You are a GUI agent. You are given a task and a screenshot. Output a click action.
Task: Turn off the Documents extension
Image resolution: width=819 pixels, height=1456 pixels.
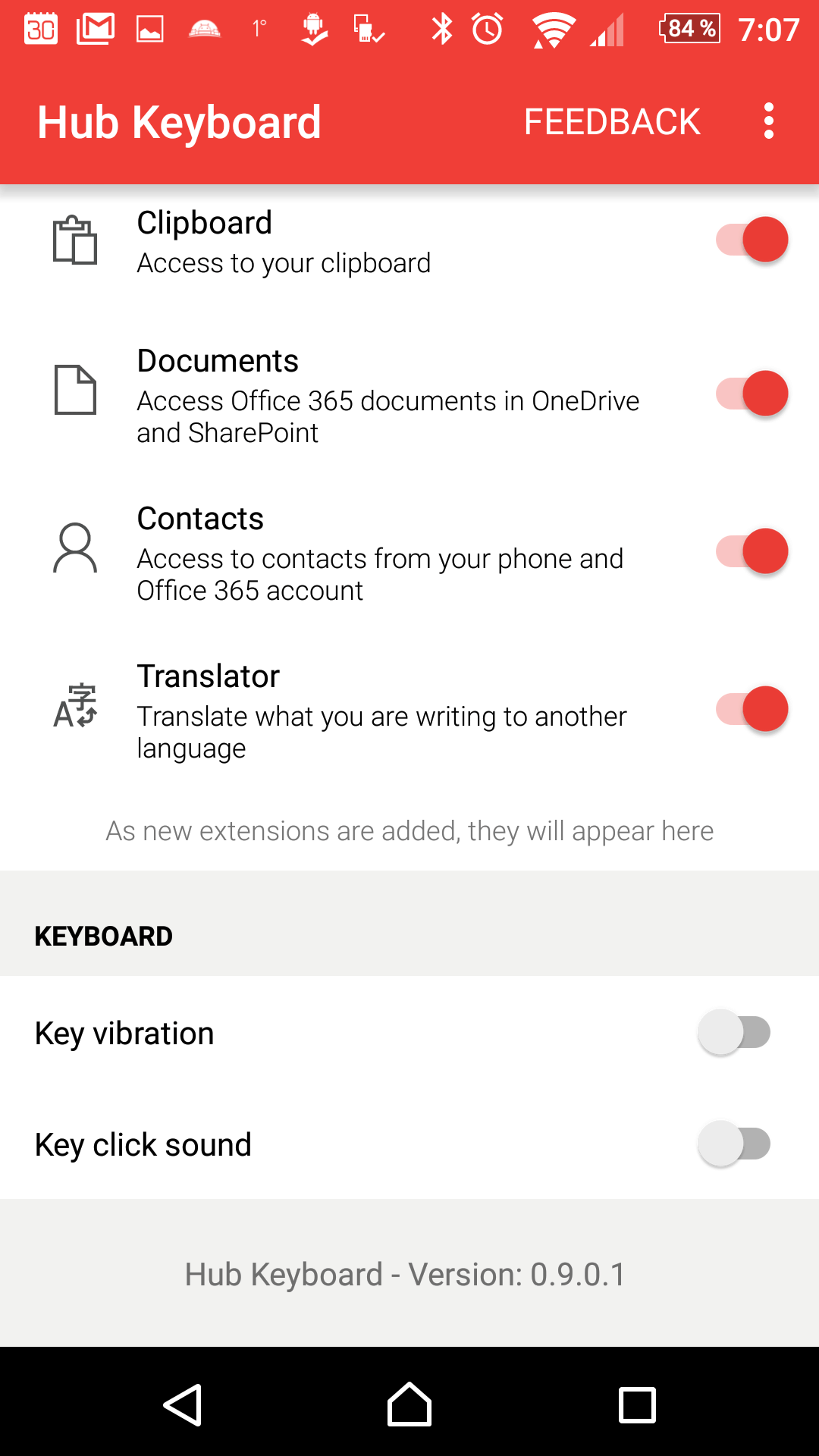[x=752, y=394]
